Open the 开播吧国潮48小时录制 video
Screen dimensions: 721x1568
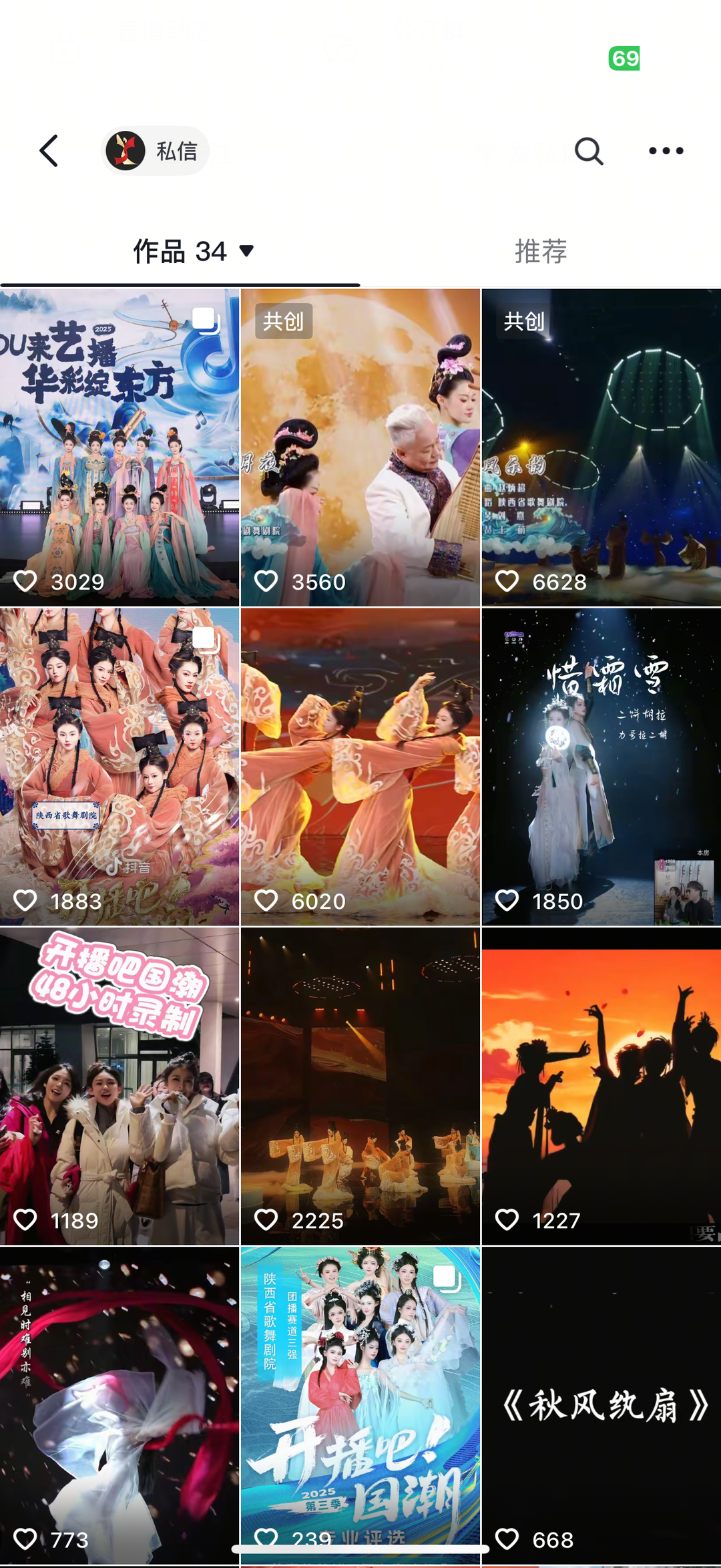tap(119, 1086)
